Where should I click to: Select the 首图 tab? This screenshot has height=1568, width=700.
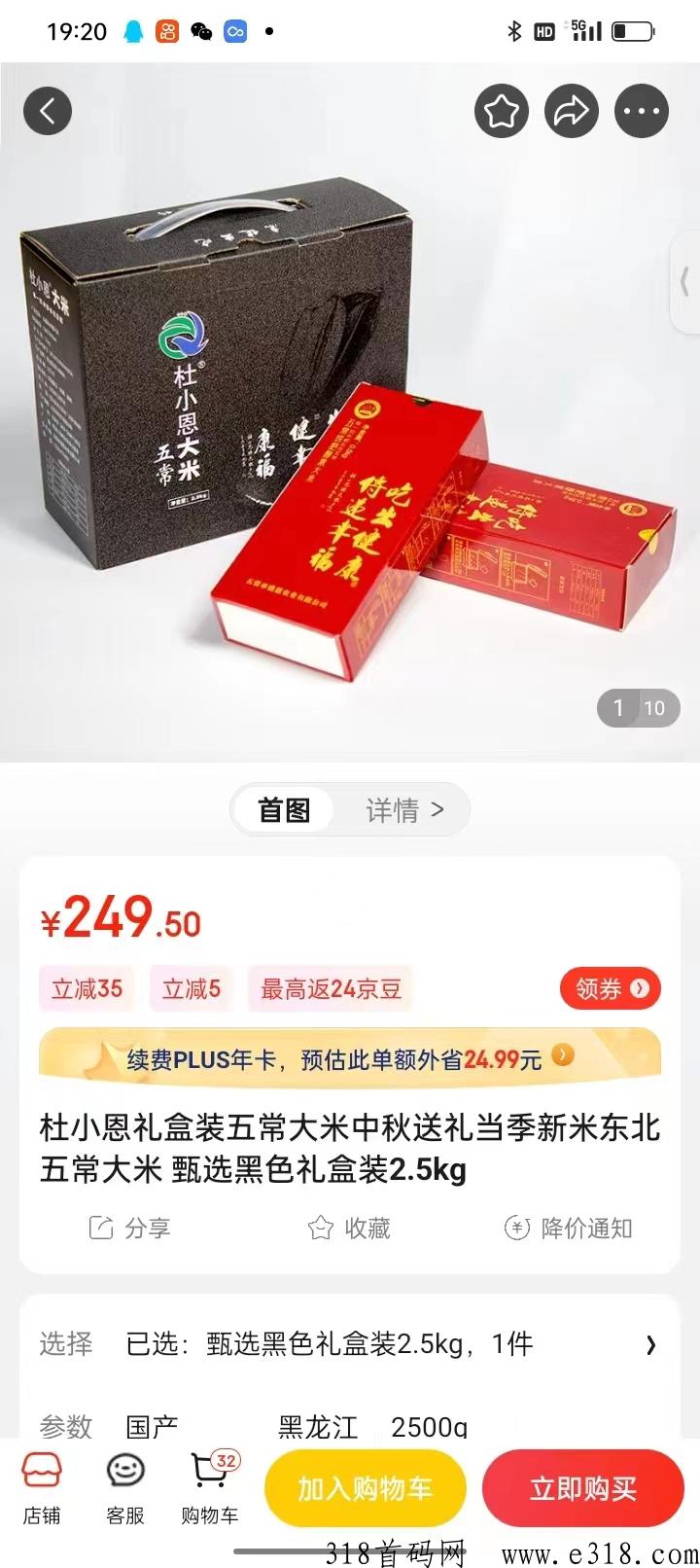pyautogui.click(x=284, y=809)
